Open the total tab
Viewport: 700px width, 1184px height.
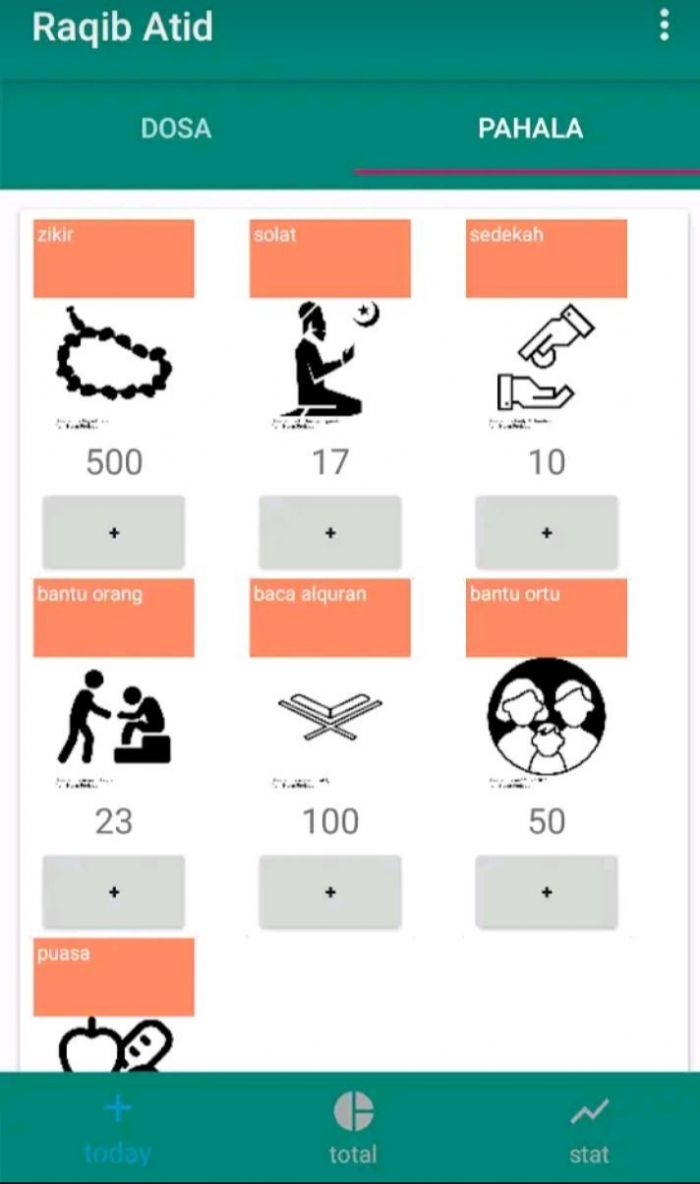[x=353, y=1130]
